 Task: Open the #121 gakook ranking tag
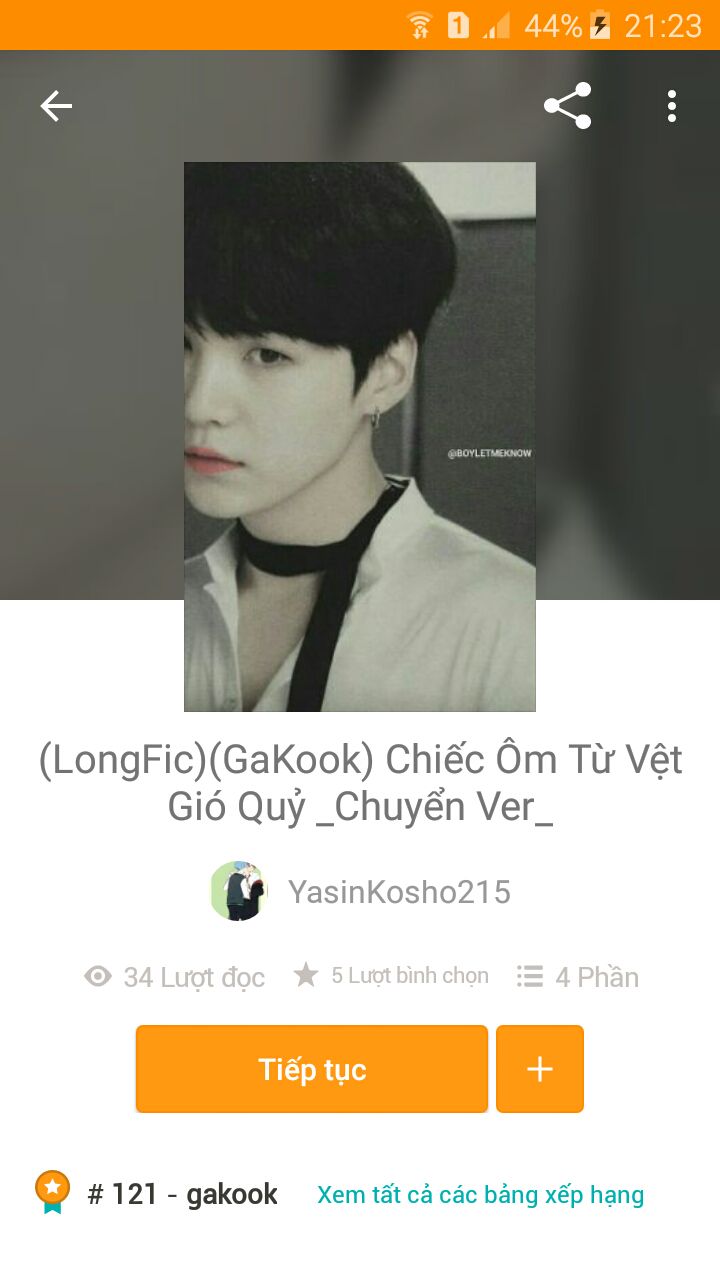(x=182, y=1194)
